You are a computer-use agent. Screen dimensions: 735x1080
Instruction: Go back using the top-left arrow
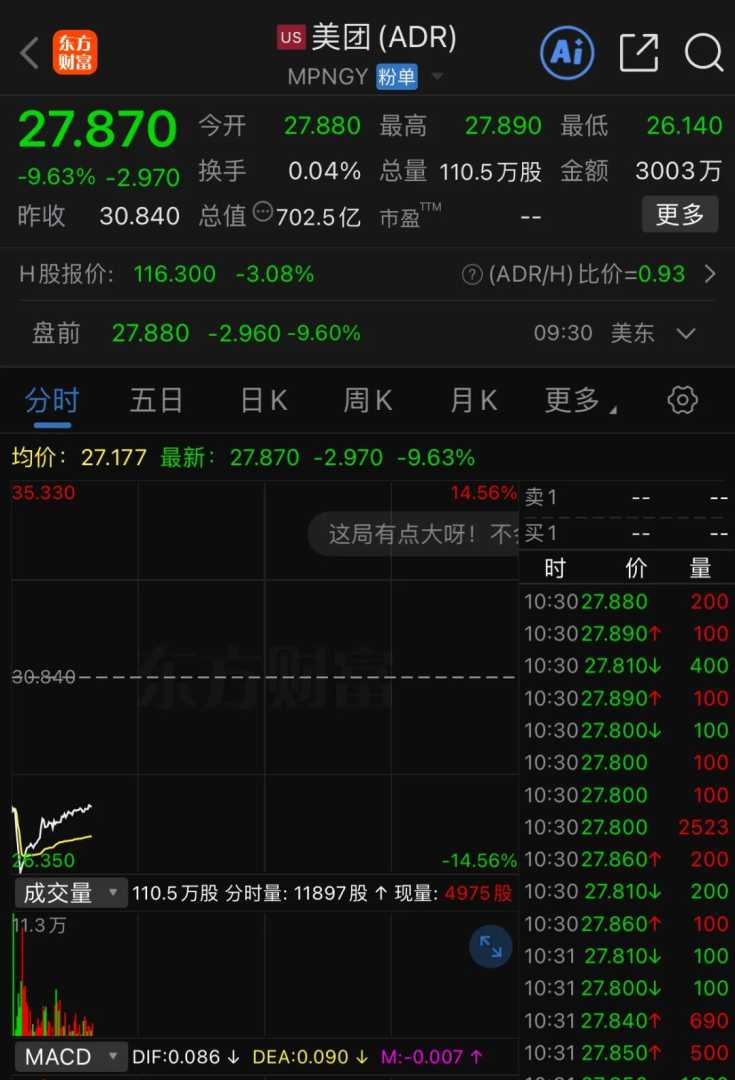point(30,53)
